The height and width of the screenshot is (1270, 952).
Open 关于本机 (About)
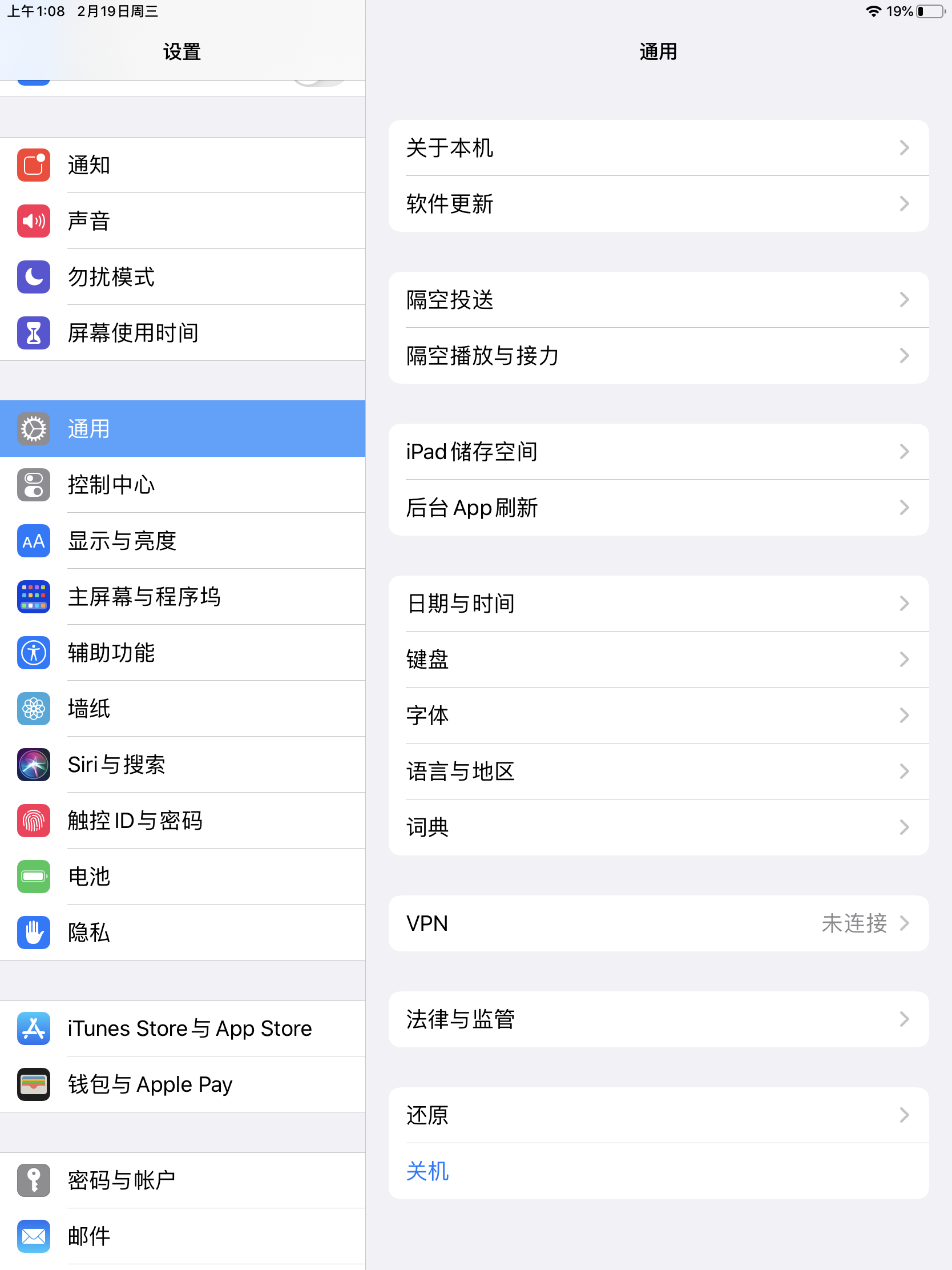[x=657, y=148]
